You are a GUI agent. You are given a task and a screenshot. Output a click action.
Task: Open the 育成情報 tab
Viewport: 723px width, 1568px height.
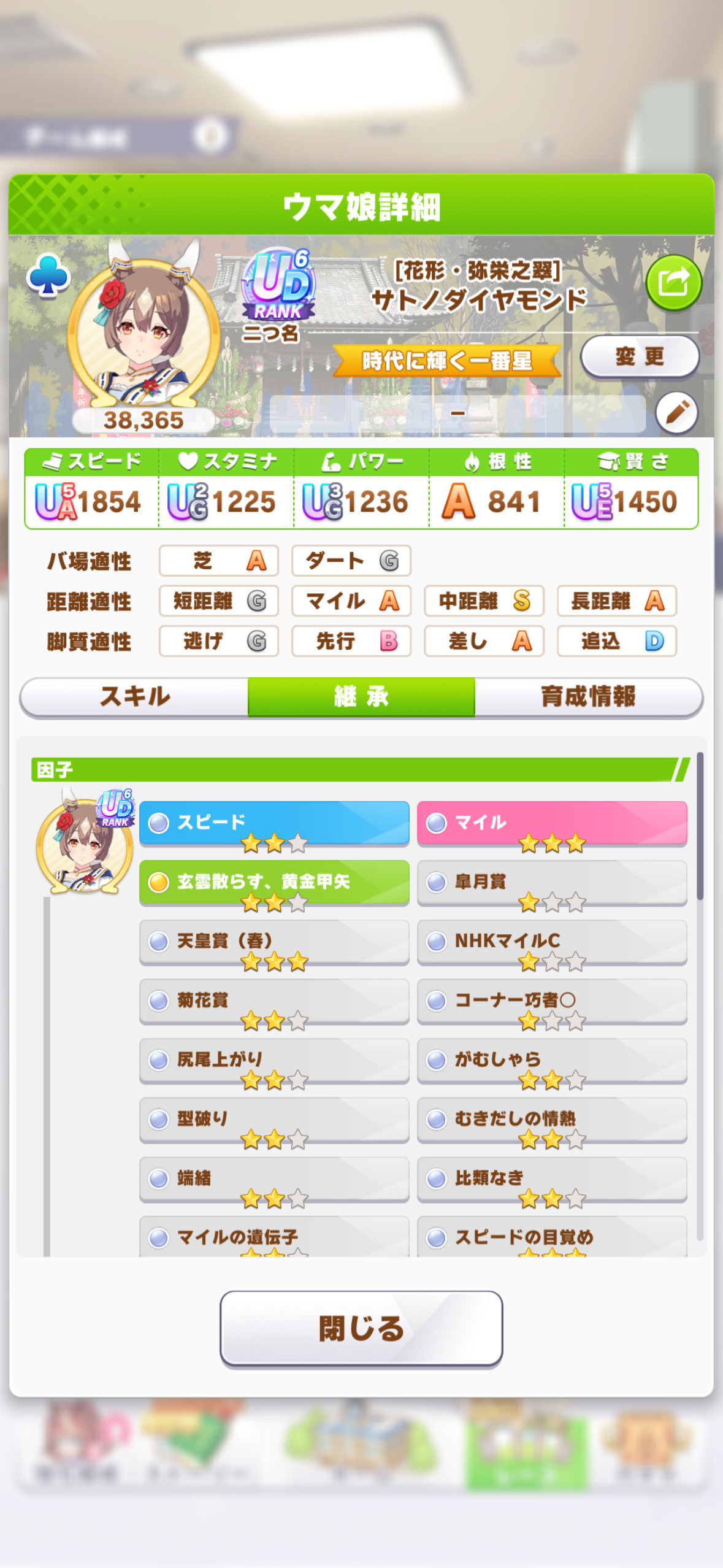pos(588,697)
